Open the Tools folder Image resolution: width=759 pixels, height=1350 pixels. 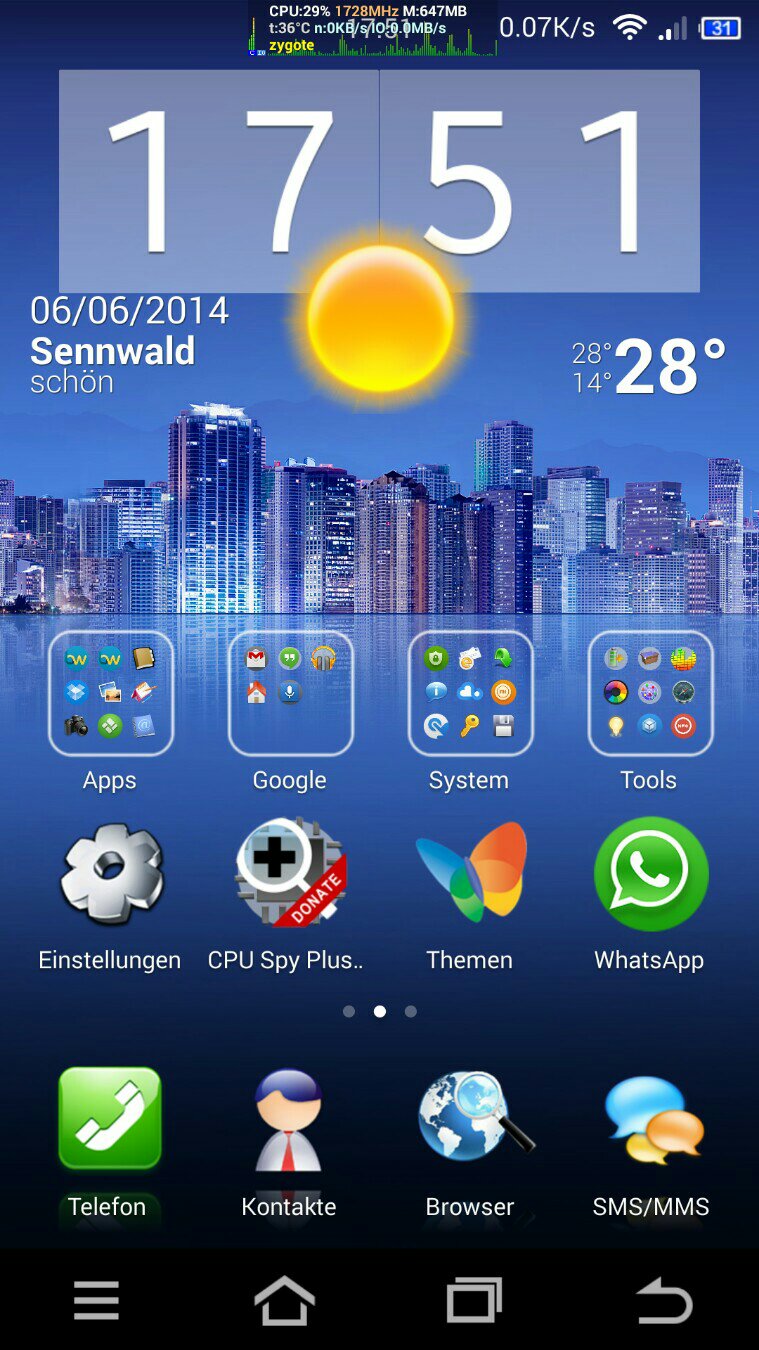click(x=650, y=693)
